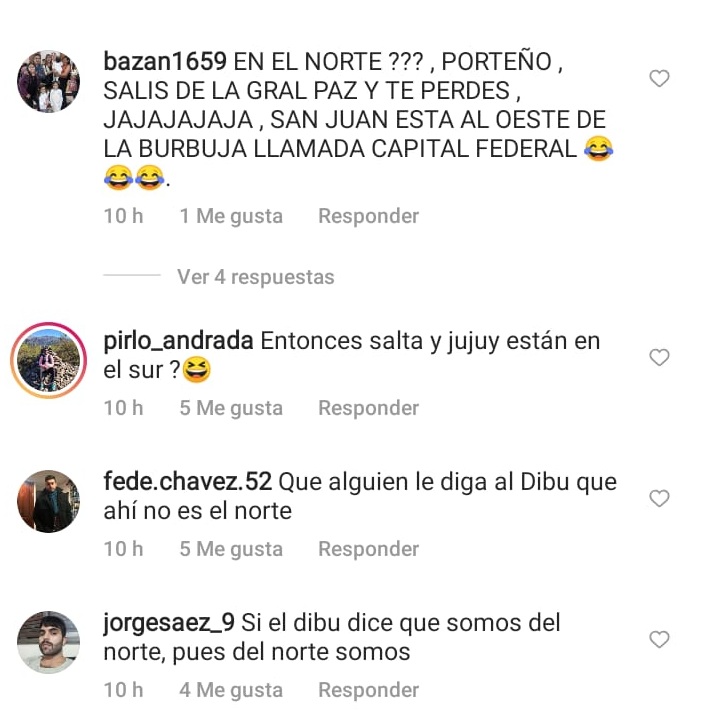Open jorgesaez_9's profile picture
The image size is (709, 723).
48,642
